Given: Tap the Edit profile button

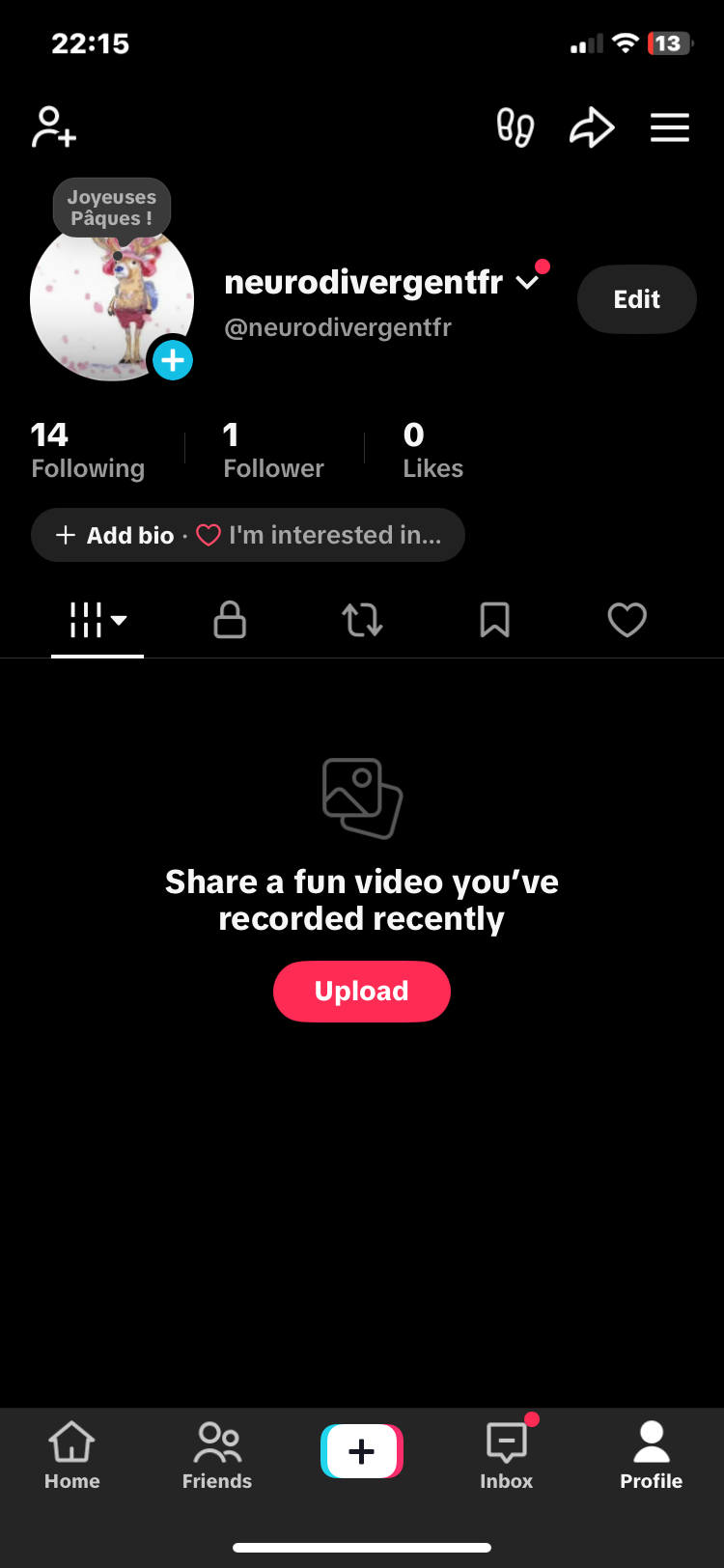Looking at the screenshot, I should click(x=636, y=299).
